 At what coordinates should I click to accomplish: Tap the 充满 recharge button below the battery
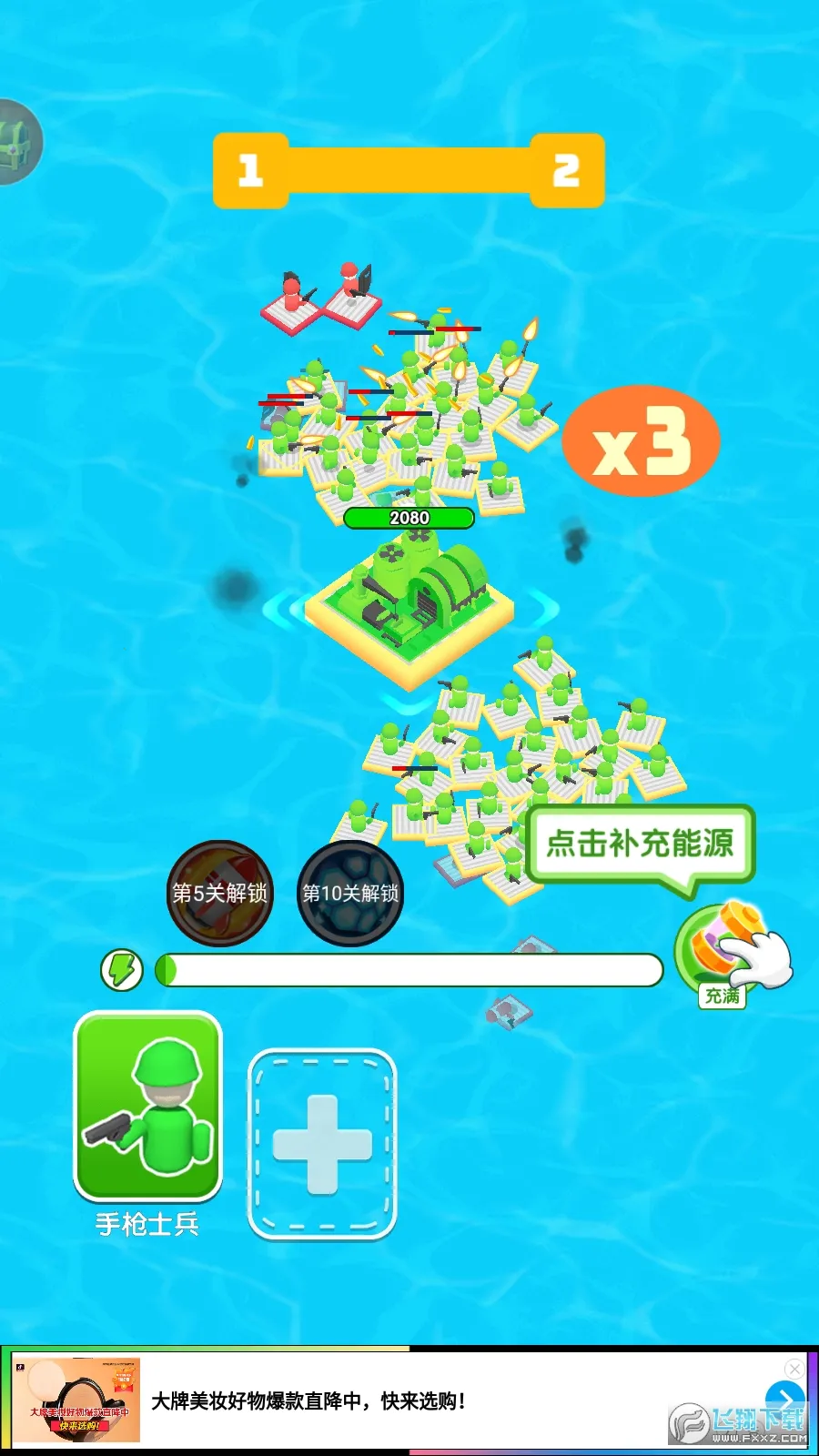723,996
